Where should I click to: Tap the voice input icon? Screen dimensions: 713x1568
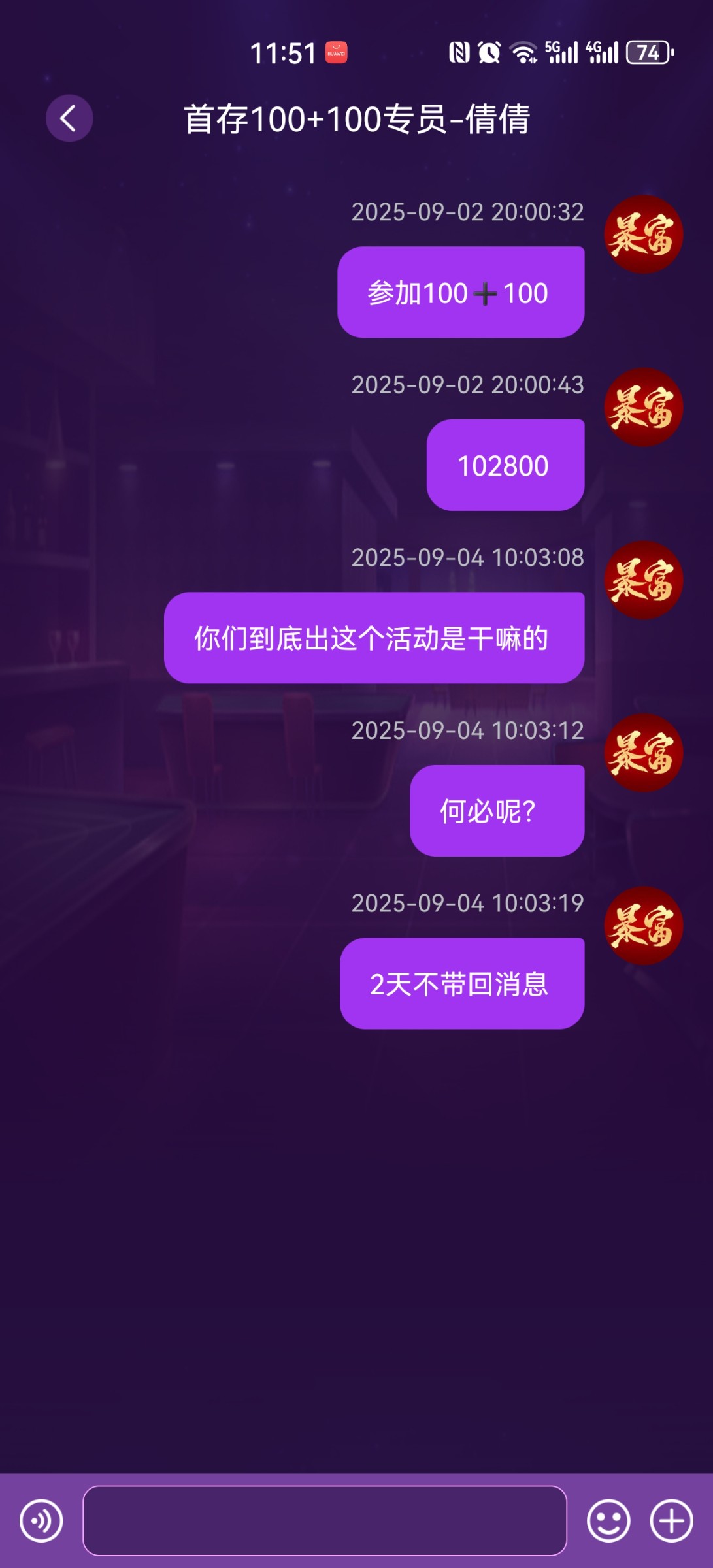pos(41,1520)
